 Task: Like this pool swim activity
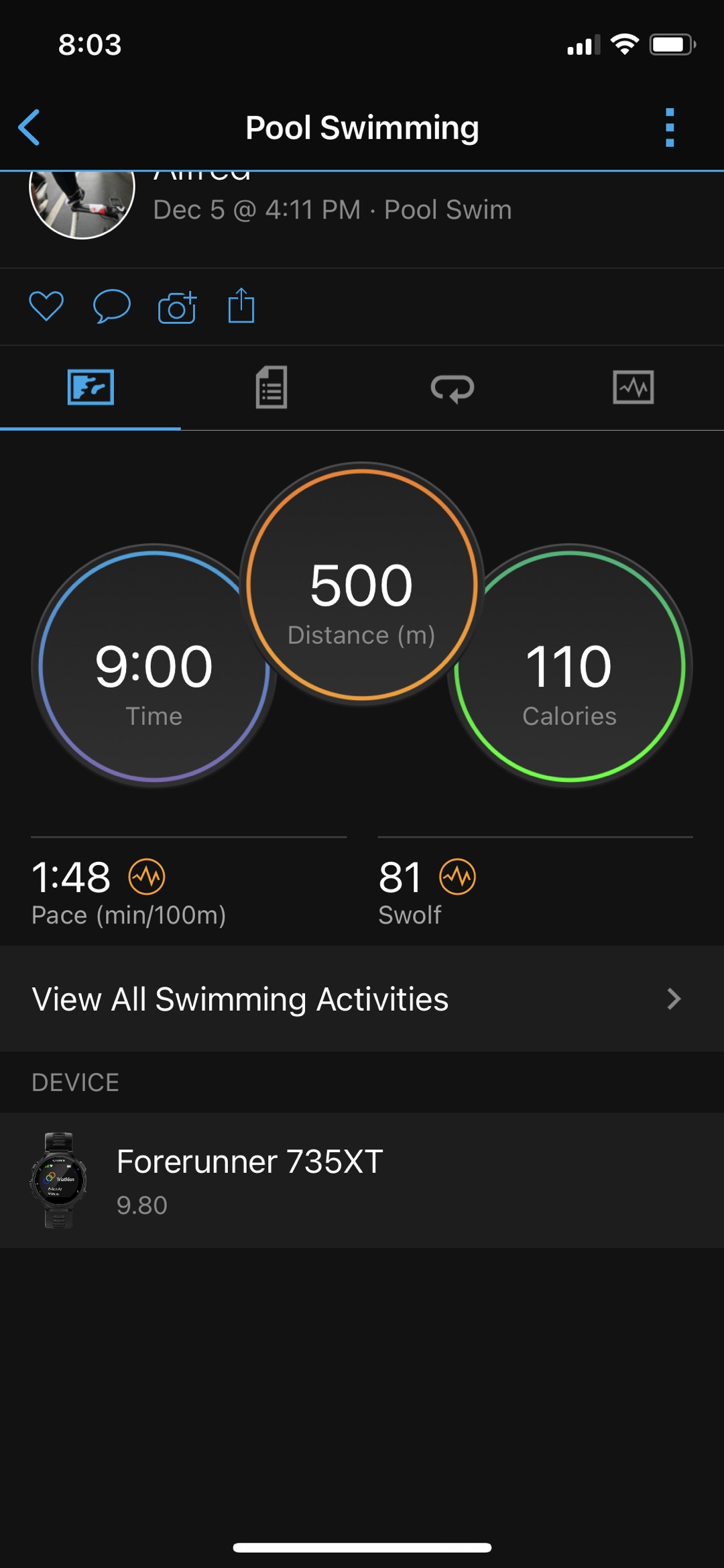pos(46,306)
